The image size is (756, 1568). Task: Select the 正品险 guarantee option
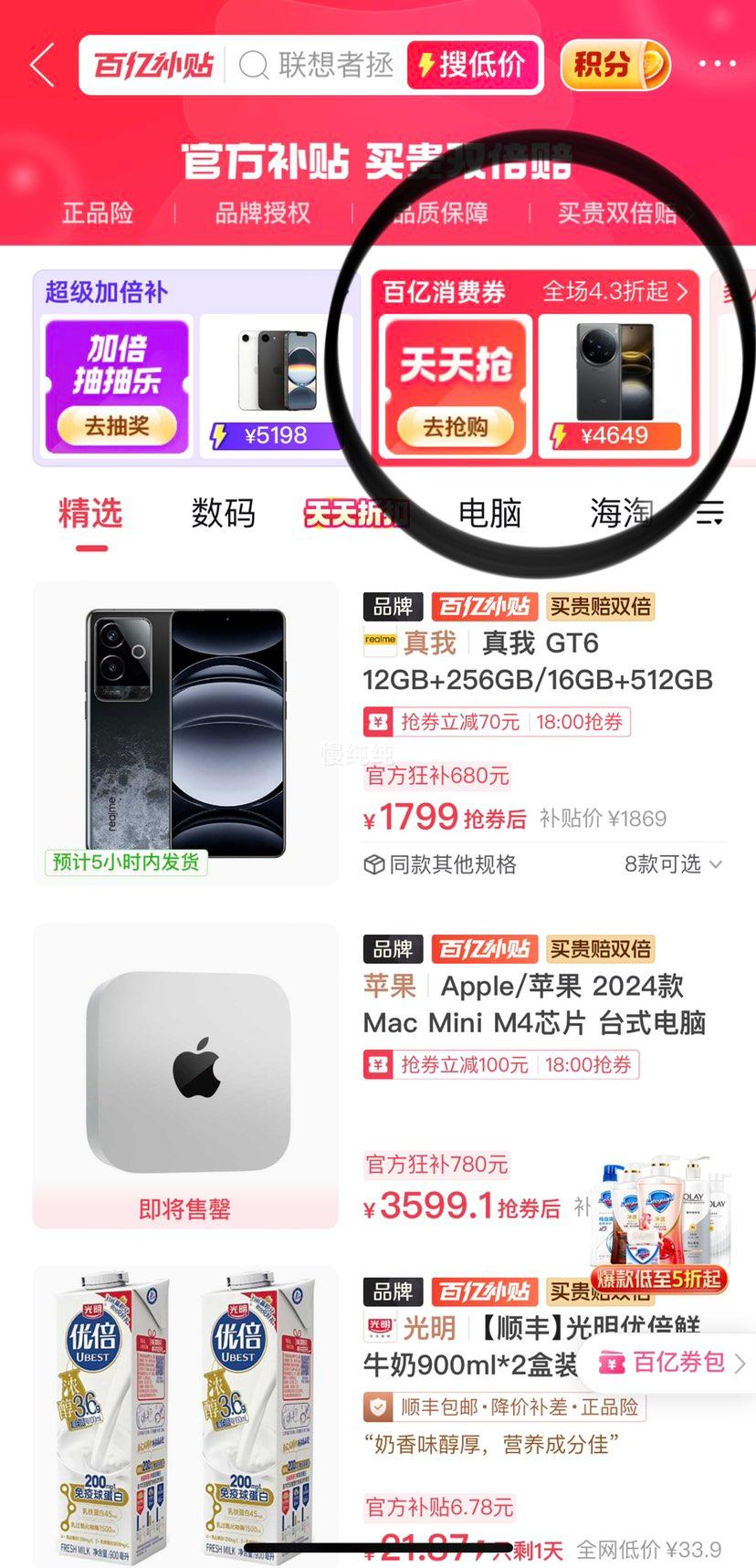point(97,213)
